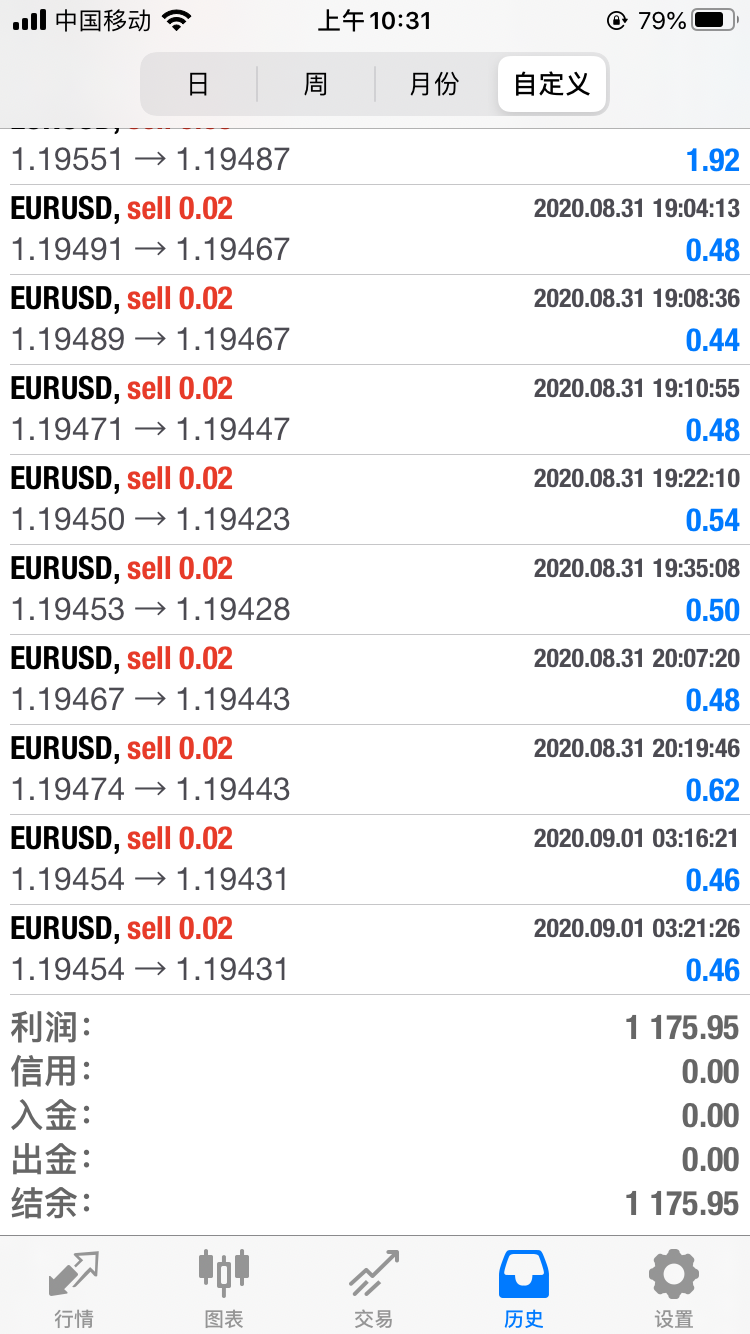Show history for 月份 (month)

tap(433, 84)
